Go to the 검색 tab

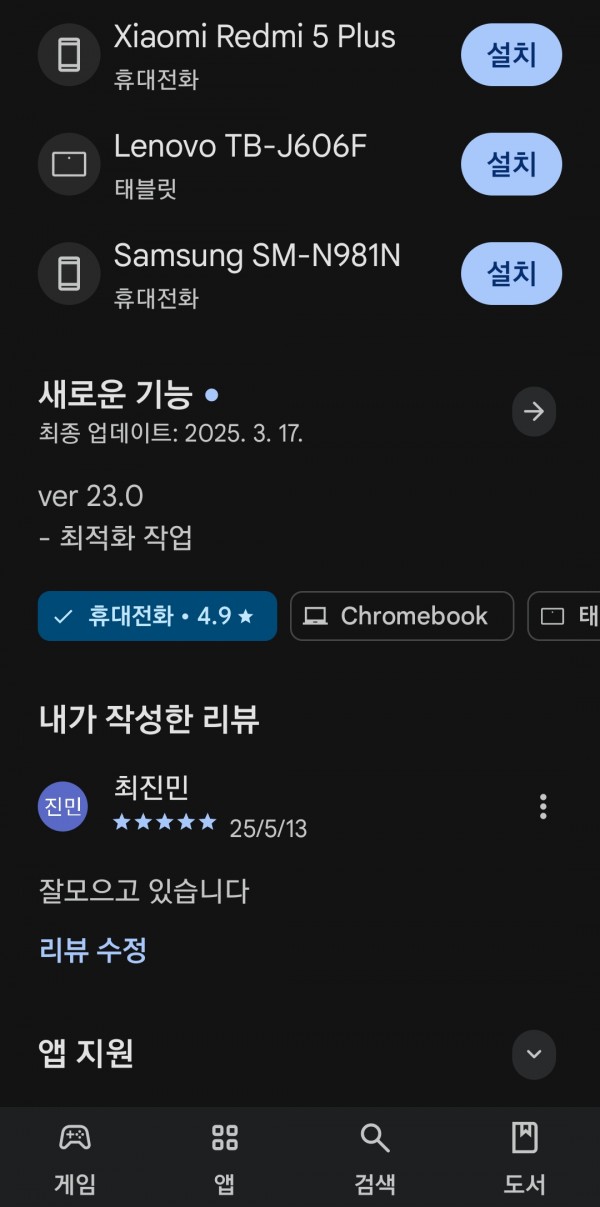tap(375, 1158)
